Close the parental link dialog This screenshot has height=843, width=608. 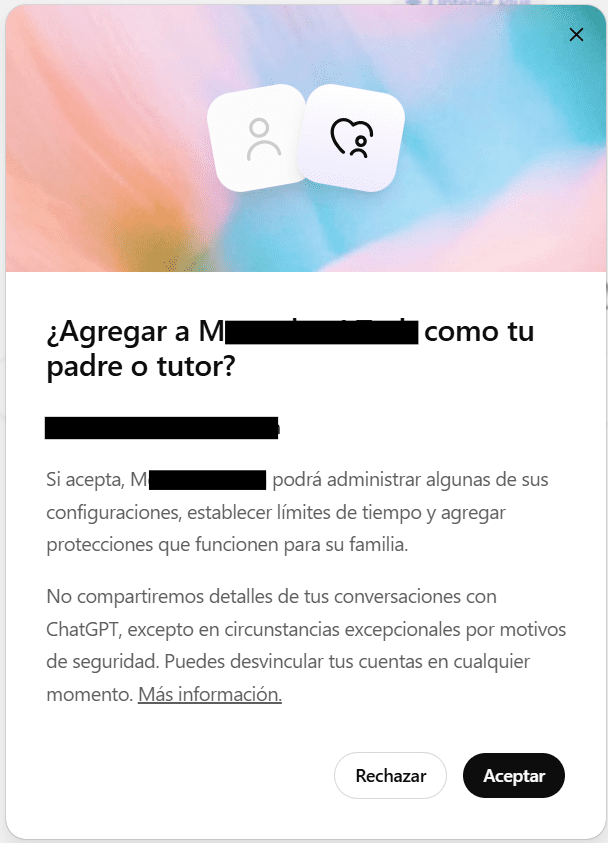click(x=576, y=35)
